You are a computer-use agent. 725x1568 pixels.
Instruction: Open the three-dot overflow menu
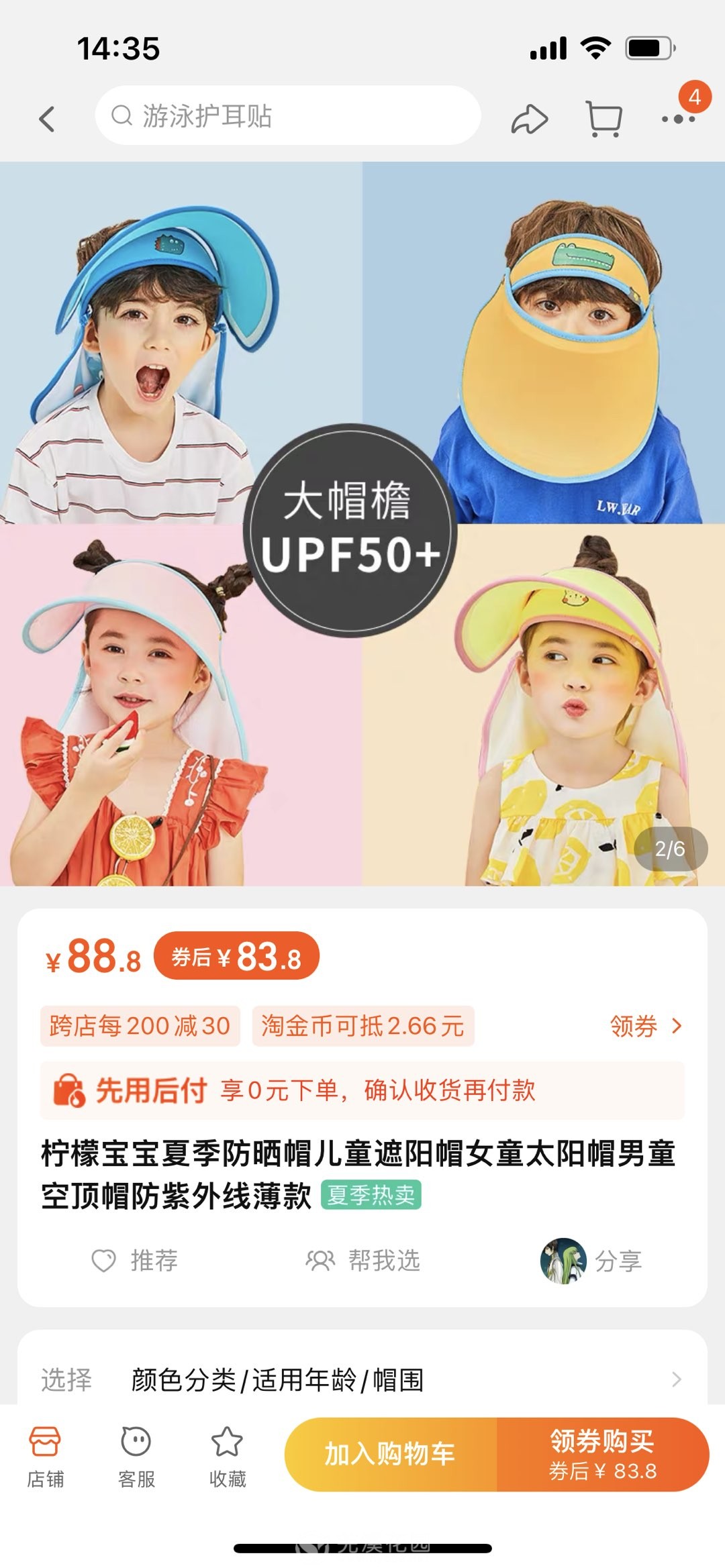click(678, 119)
